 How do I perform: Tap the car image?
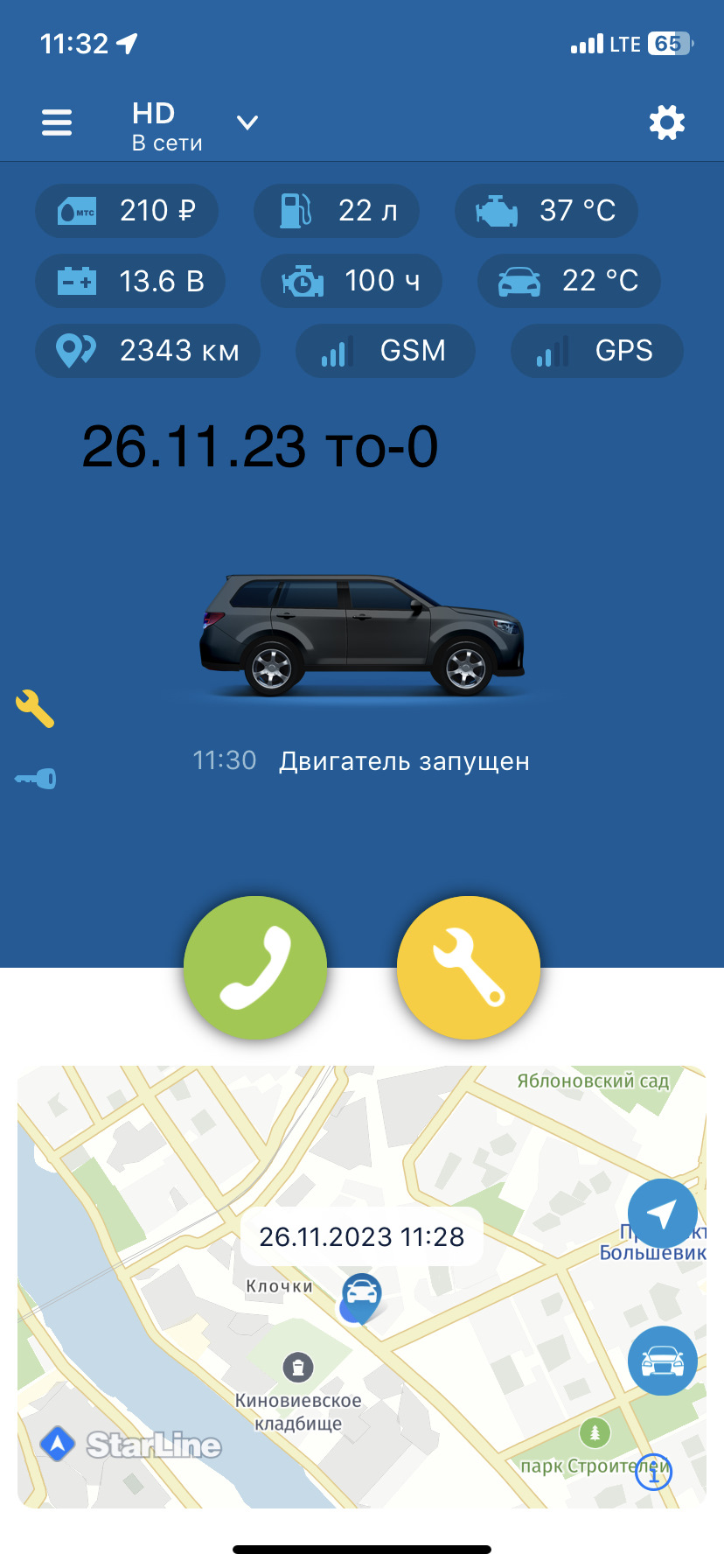[361, 634]
